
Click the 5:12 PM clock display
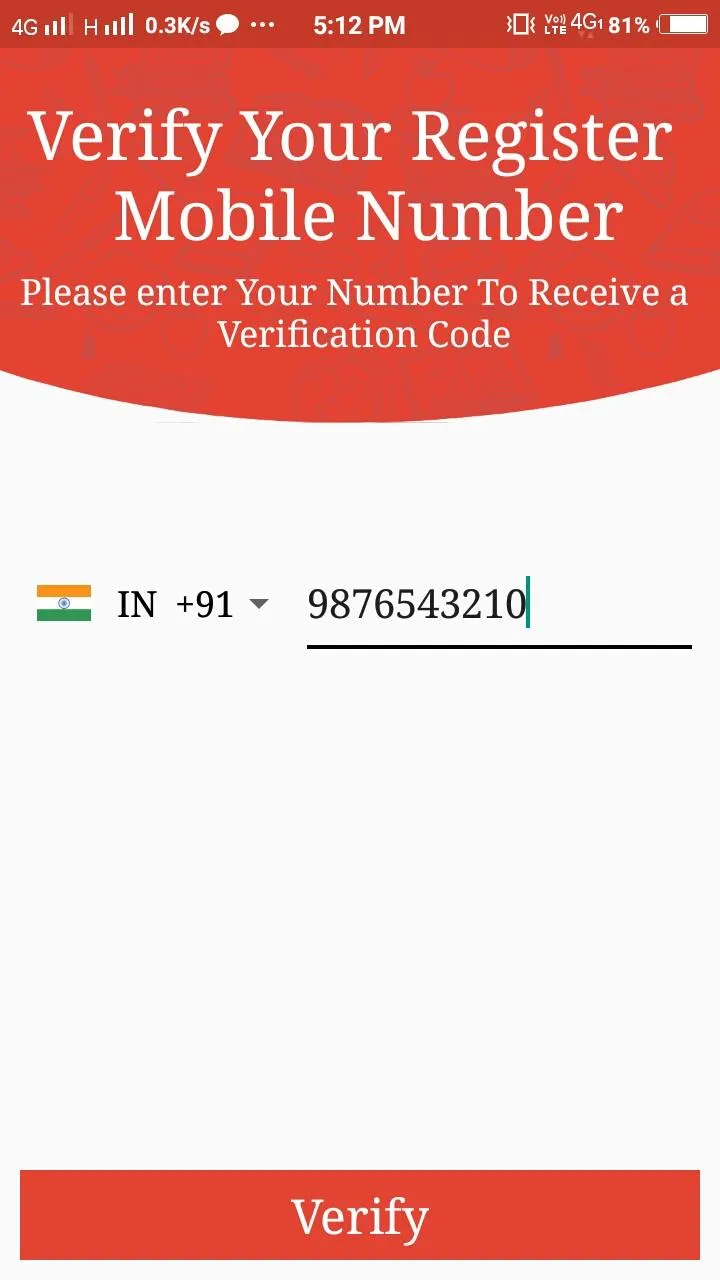(360, 24)
